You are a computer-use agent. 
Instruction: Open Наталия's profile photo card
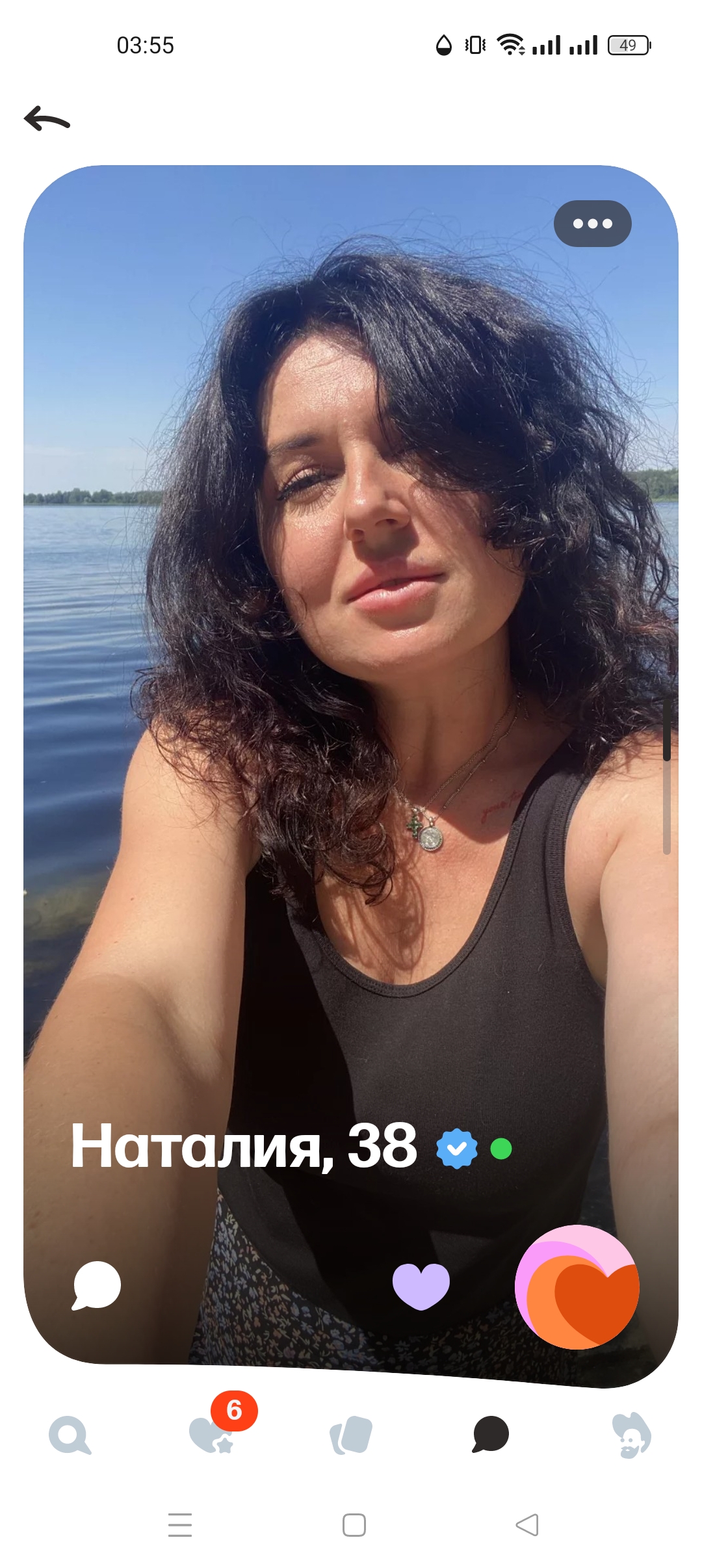click(x=351, y=650)
